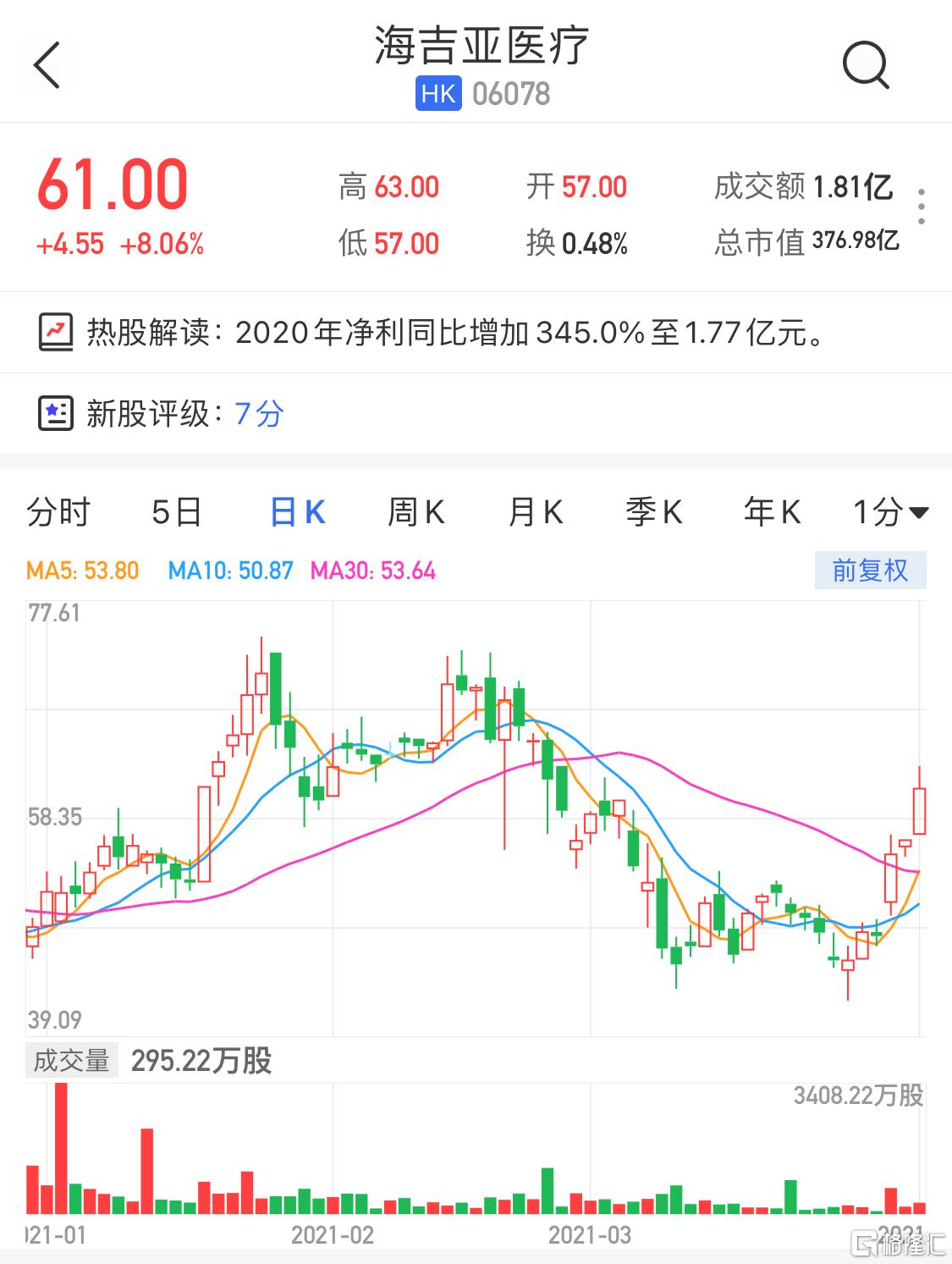Switch to 年K chart tab

772,512
